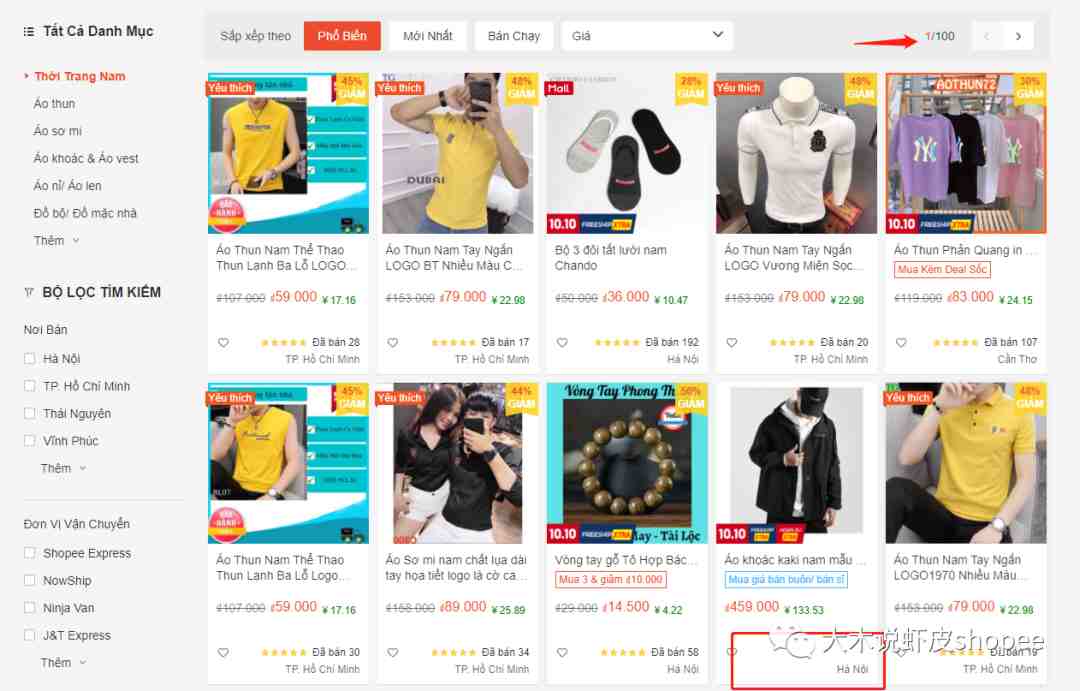This screenshot has height=691, width=1080.
Task: Select the Phổ Biến sort option
Action: 342,36
